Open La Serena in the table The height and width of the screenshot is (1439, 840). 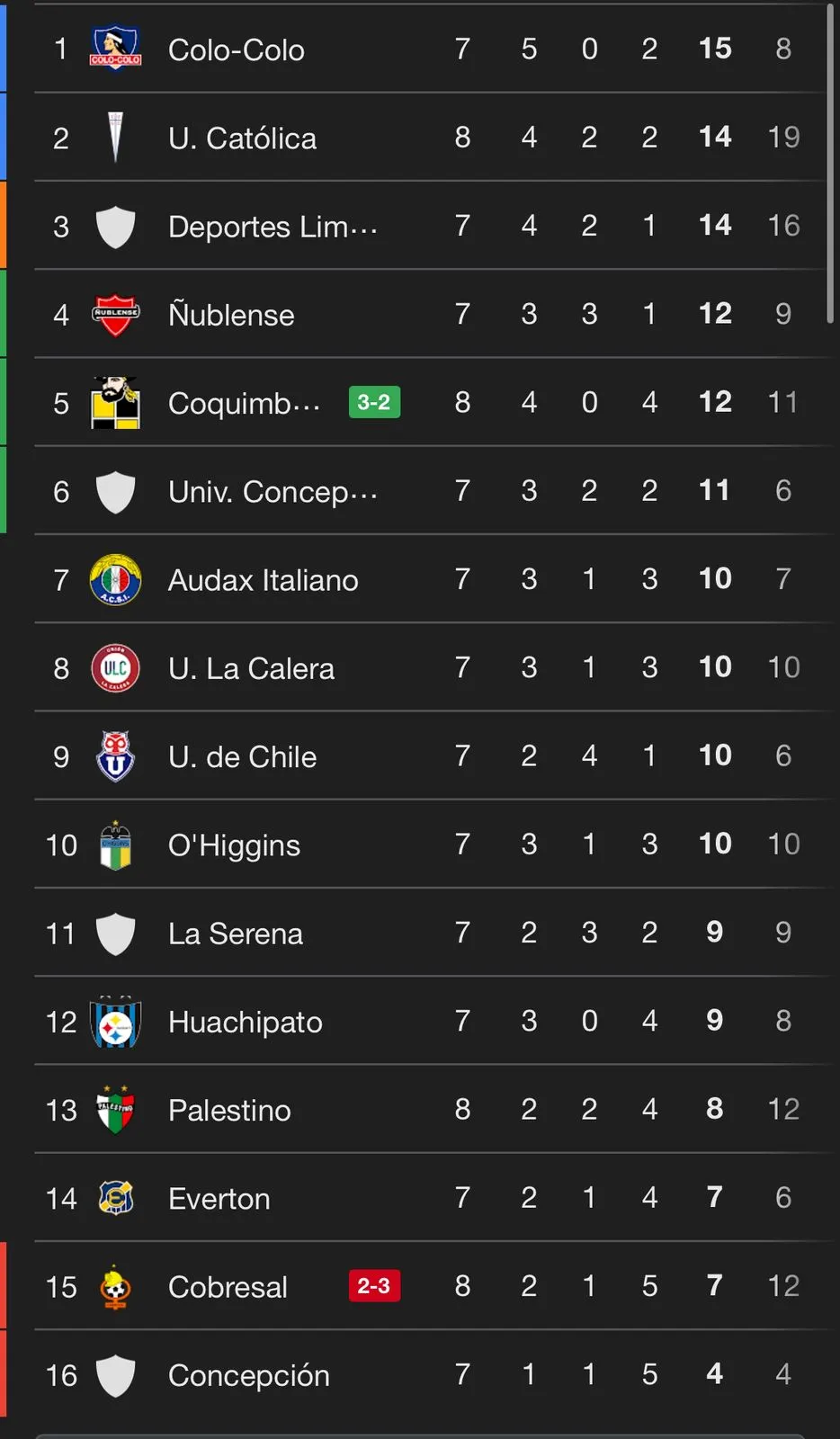[x=235, y=934]
